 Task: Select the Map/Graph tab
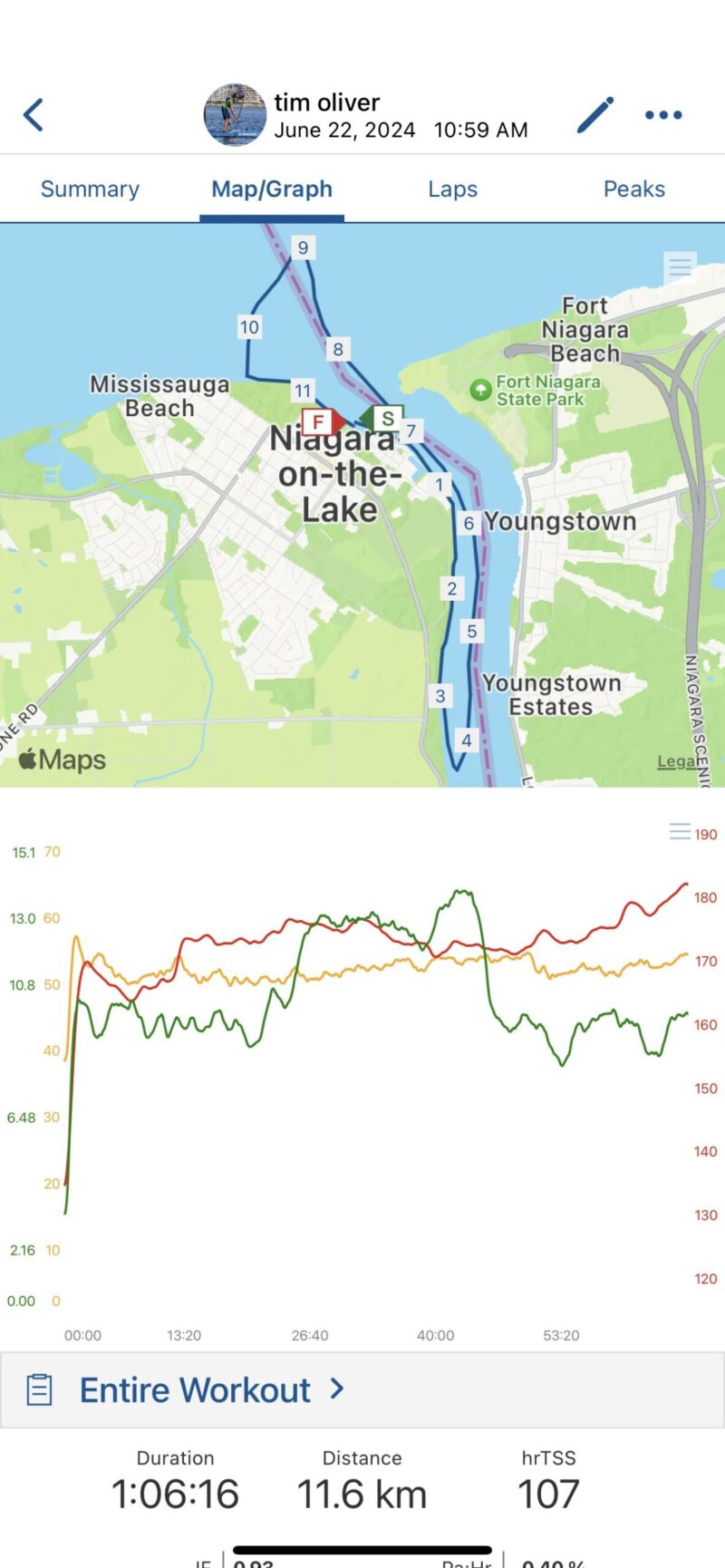(x=272, y=189)
